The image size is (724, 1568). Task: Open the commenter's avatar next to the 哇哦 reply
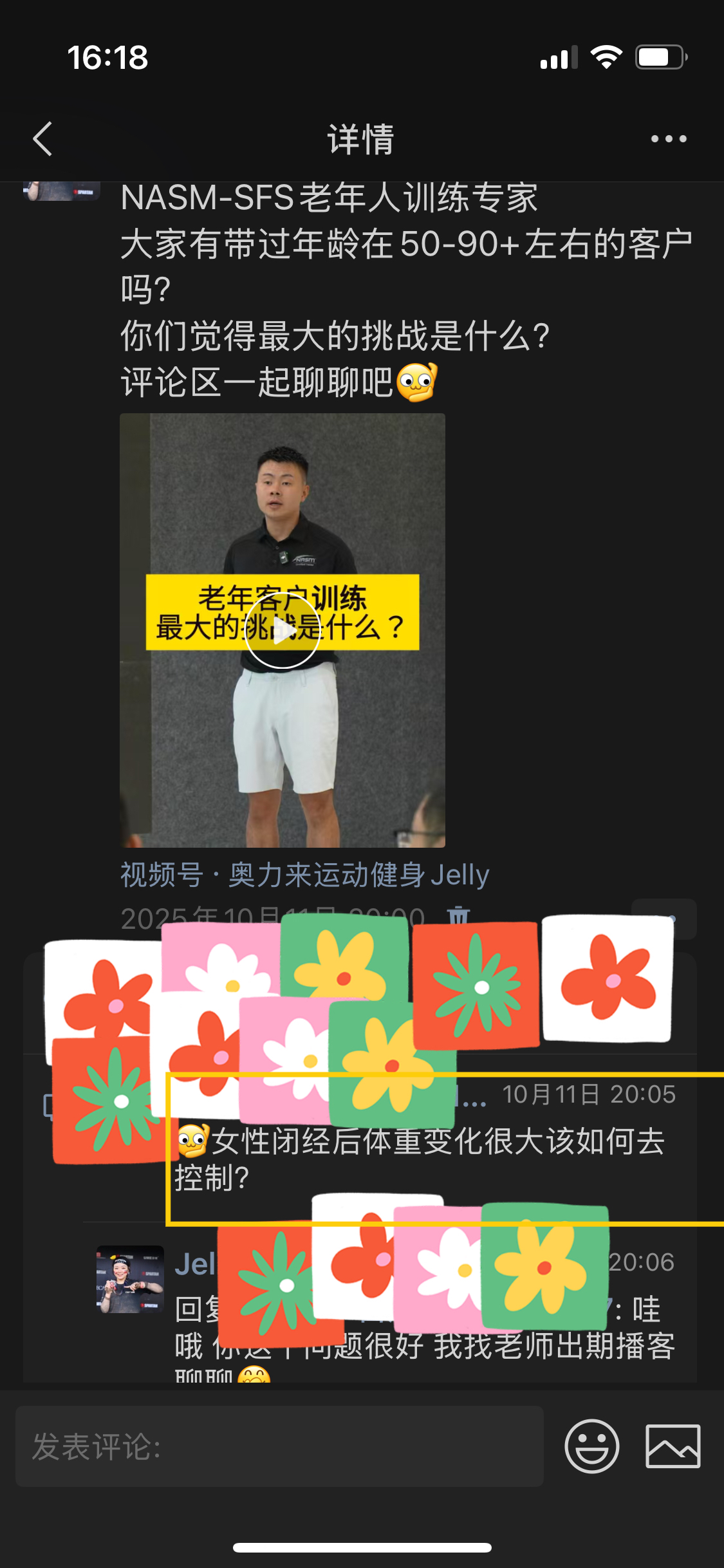click(130, 1280)
